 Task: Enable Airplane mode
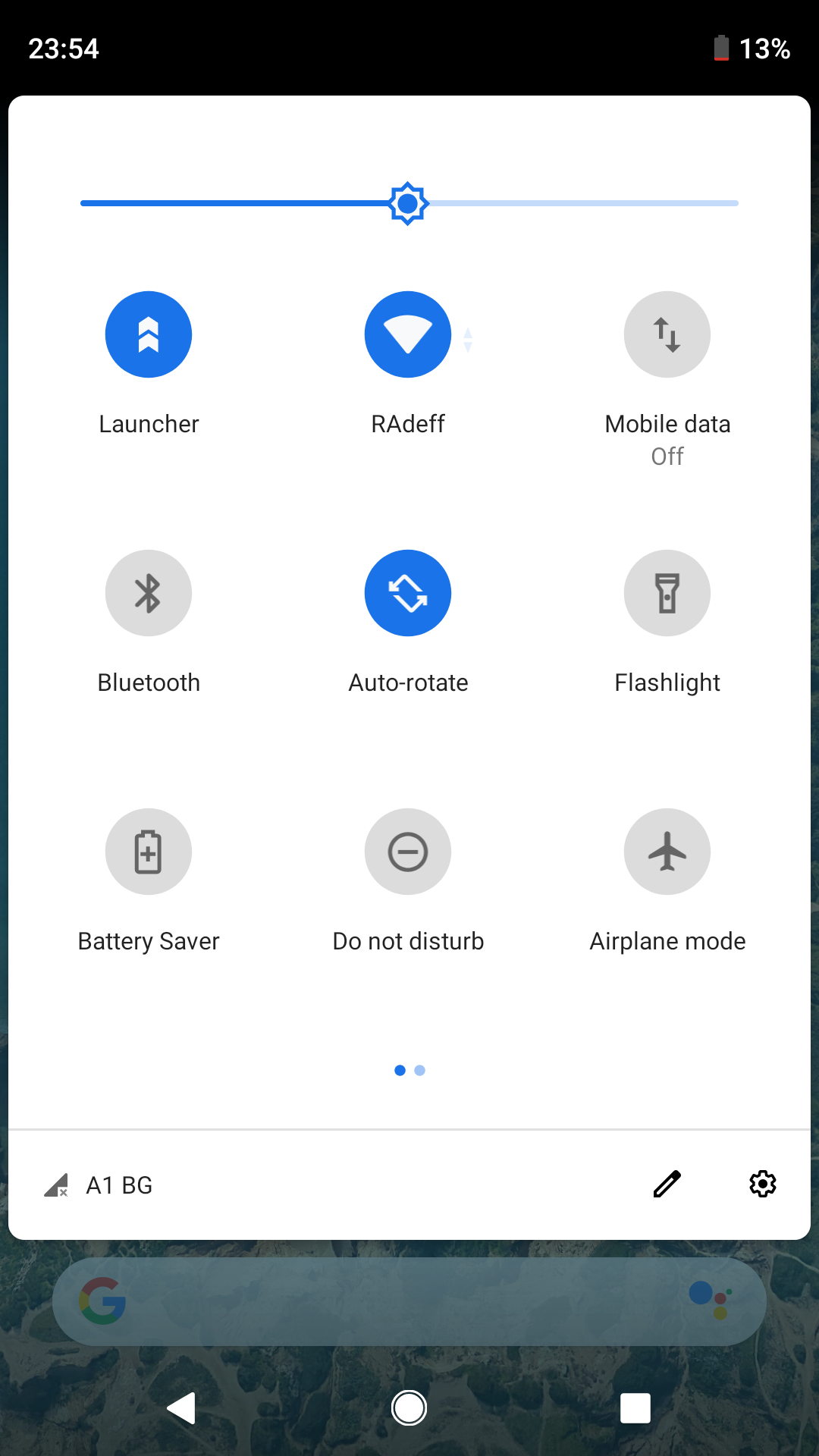pyautogui.click(x=667, y=852)
